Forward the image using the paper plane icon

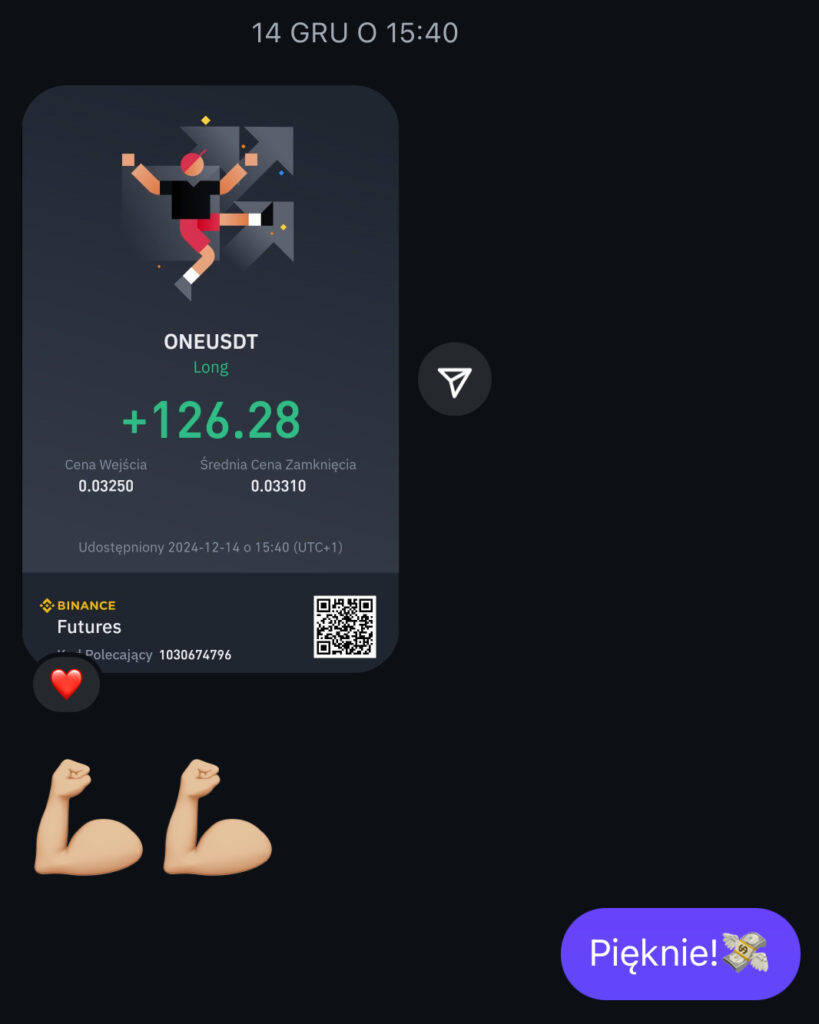tap(454, 379)
